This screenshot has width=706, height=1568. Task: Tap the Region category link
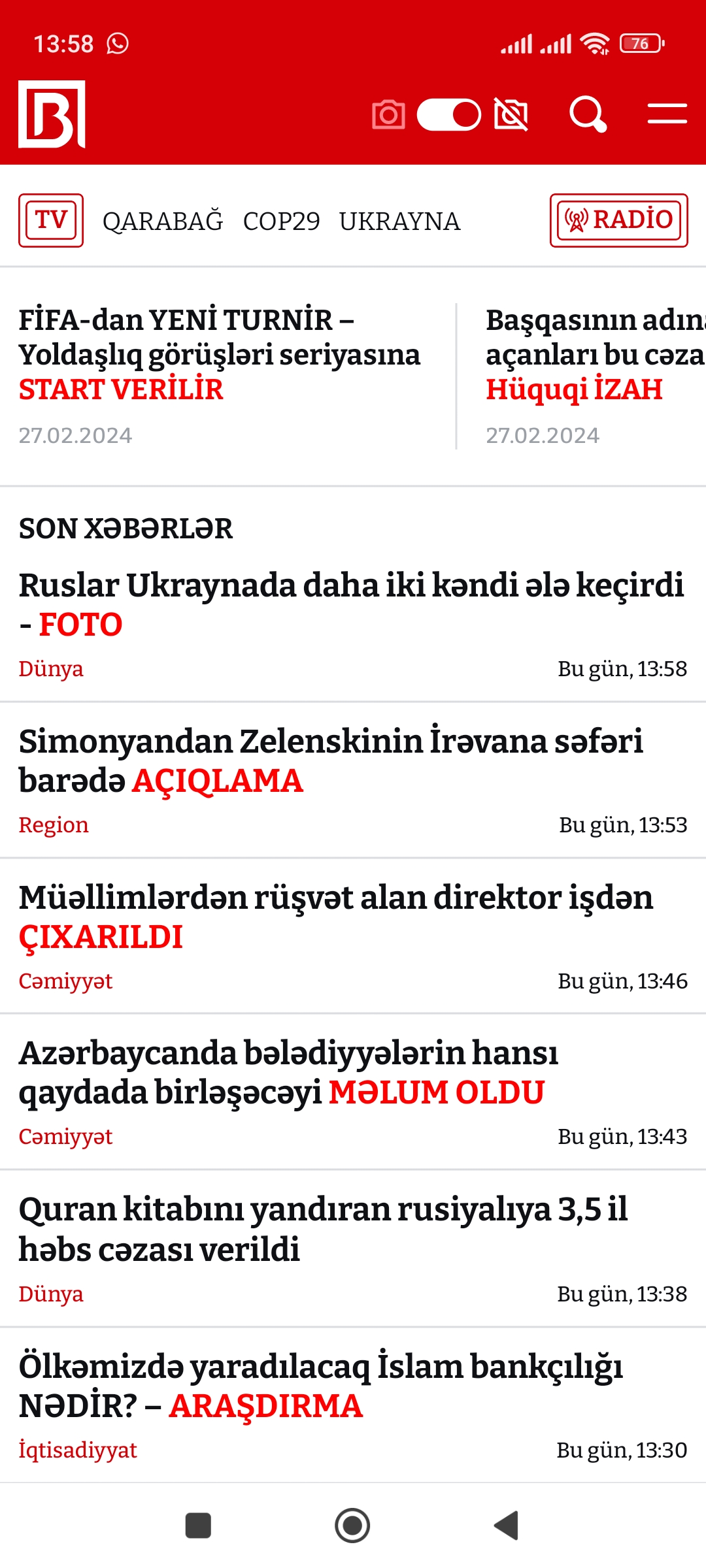point(54,825)
